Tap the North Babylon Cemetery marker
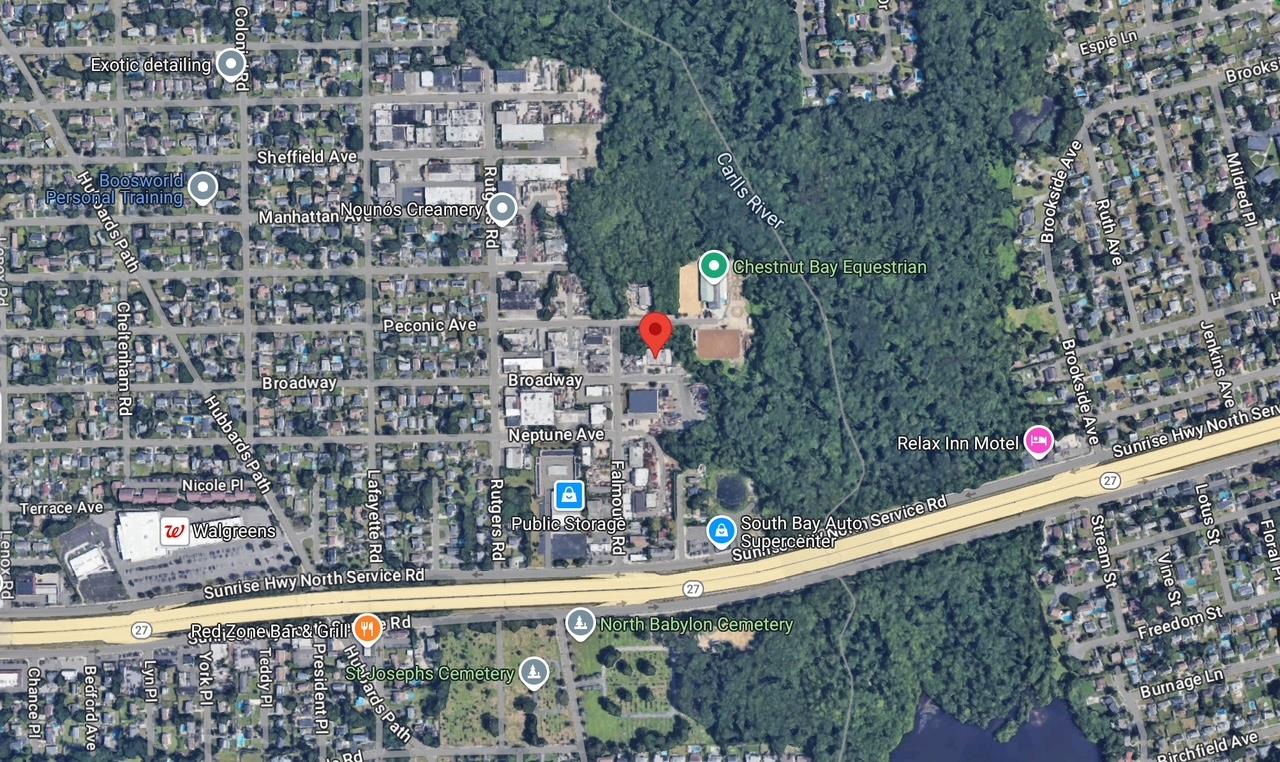 (x=579, y=625)
